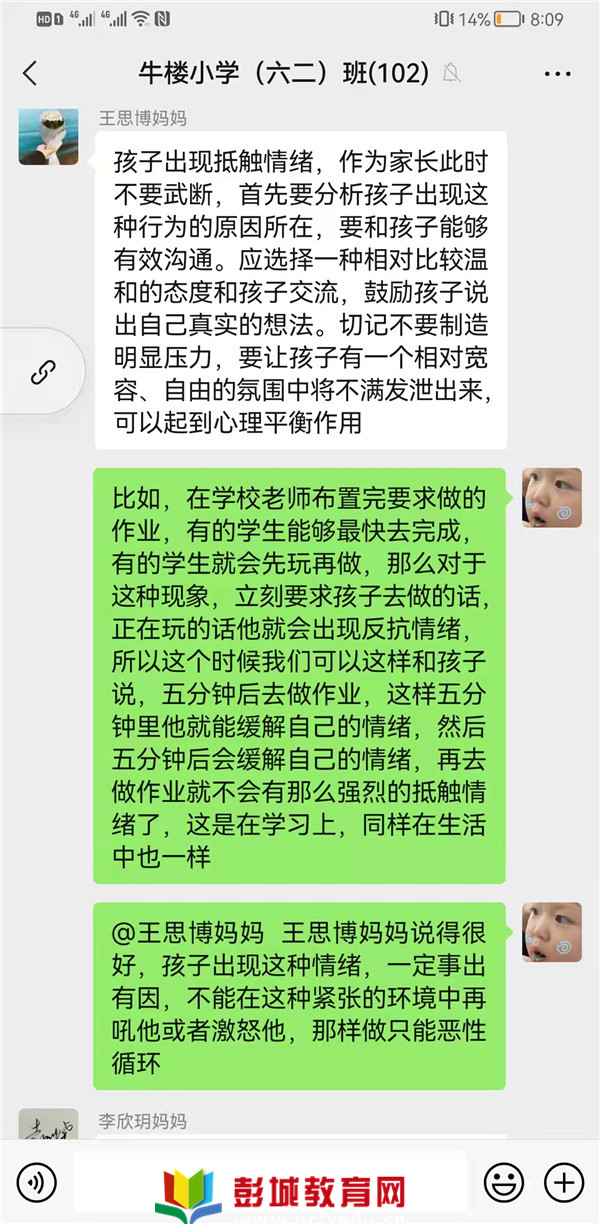Open the plus attachments menu
This screenshot has width=600, height=1224.
click(563, 1183)
